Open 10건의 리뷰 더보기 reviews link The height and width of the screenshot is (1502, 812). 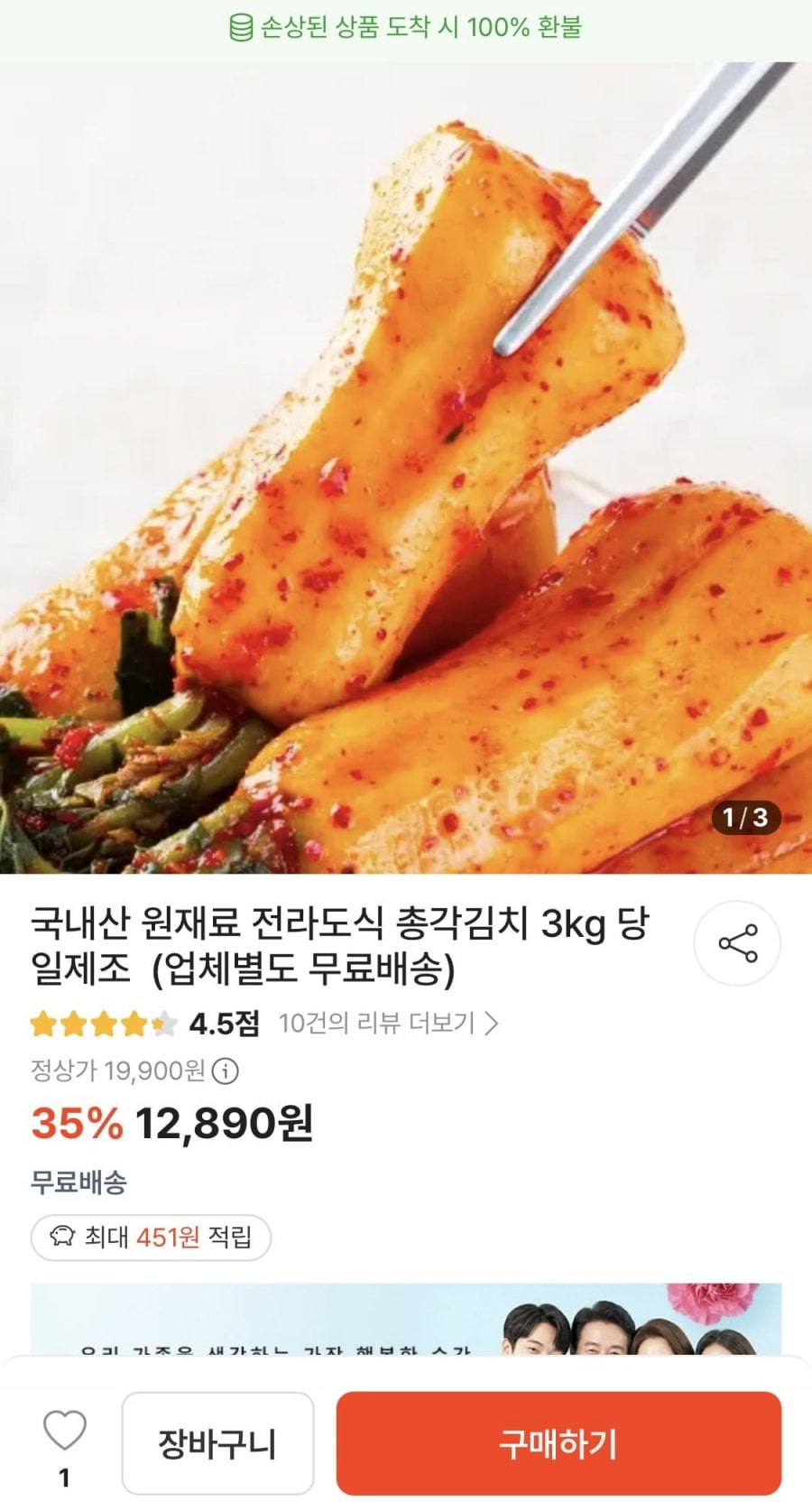(388, 1024)
